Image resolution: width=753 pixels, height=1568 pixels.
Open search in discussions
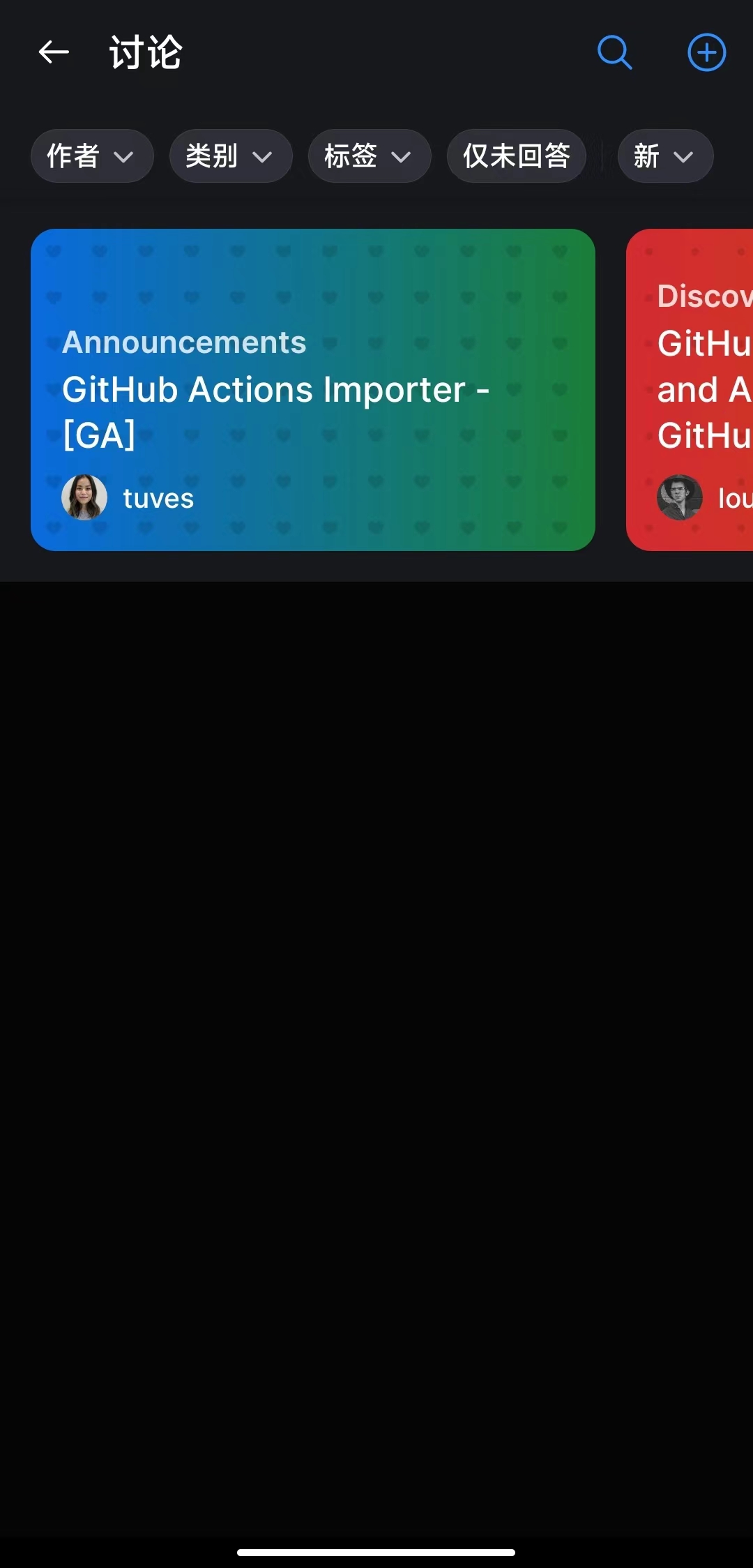tap(614, 52)
